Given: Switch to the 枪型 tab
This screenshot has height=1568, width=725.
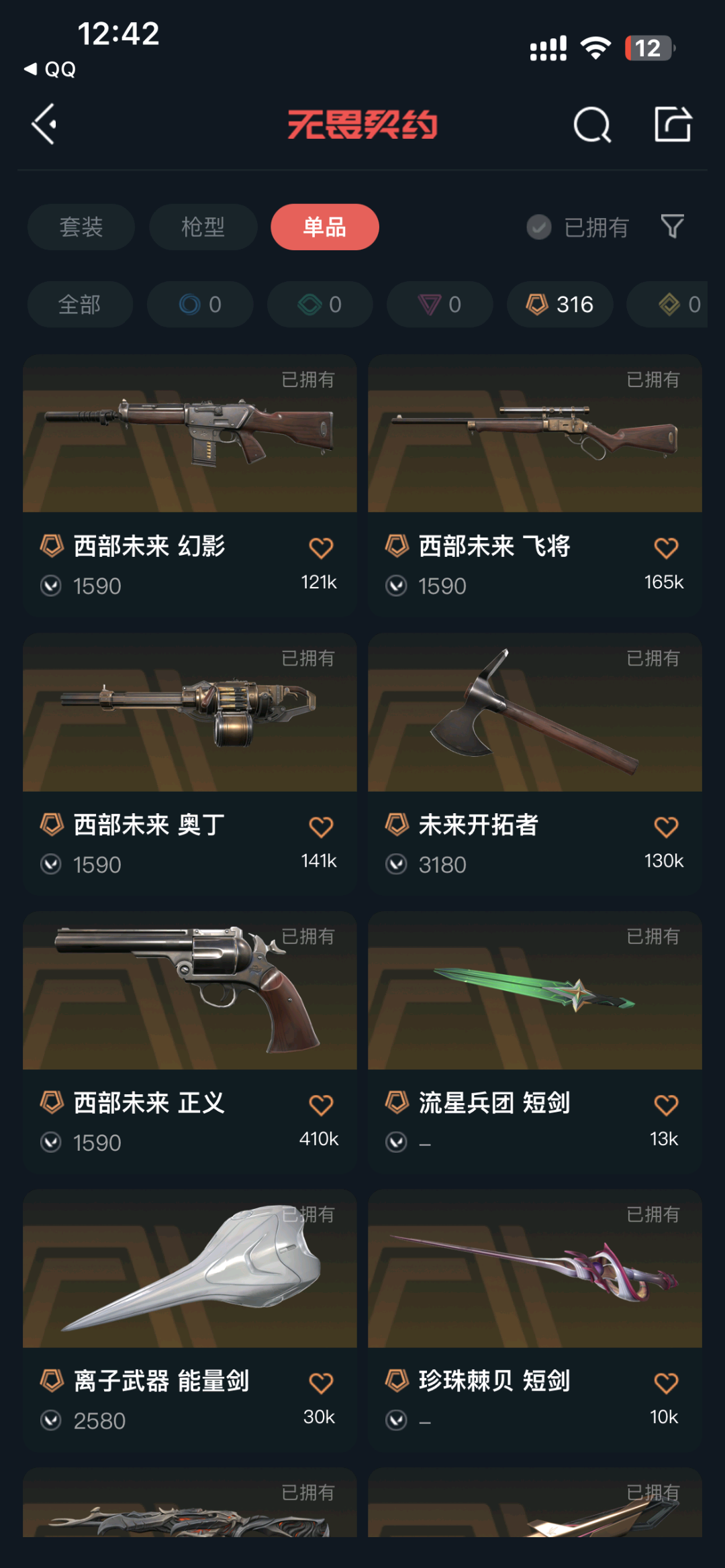Looking at the screenshot, I should [203, 227].
